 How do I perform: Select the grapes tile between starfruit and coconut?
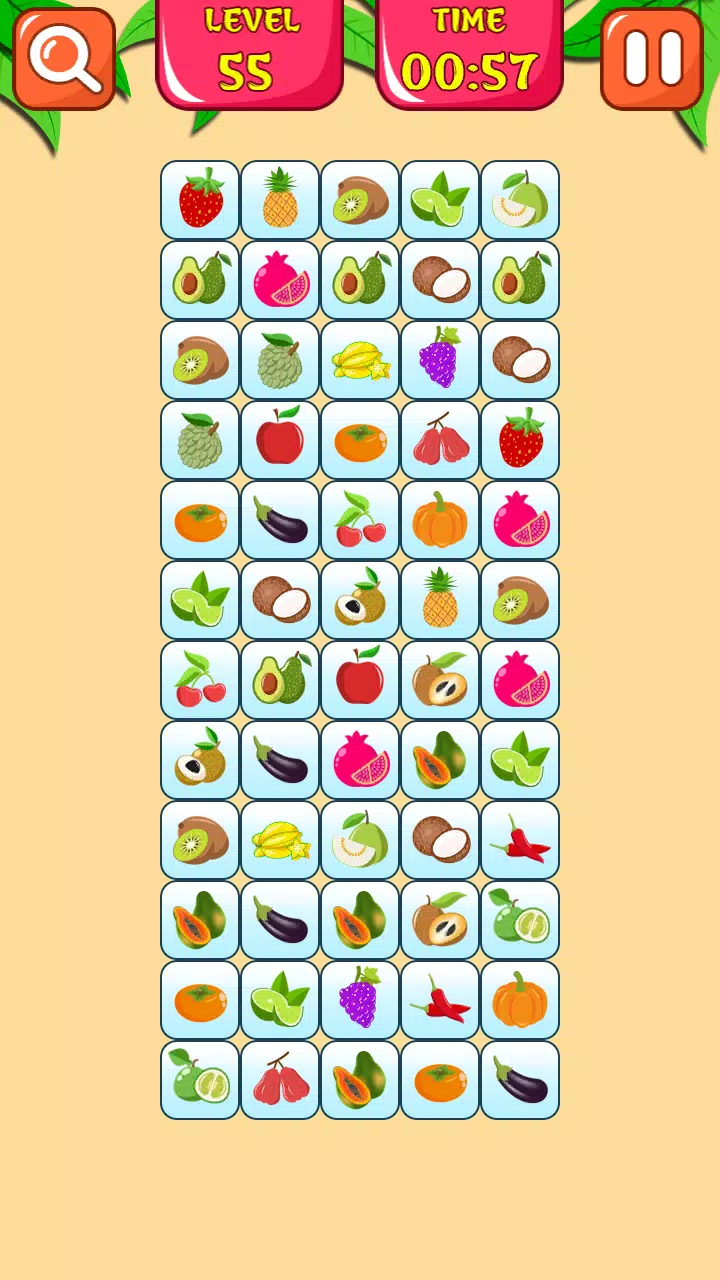tap(440, 360)
